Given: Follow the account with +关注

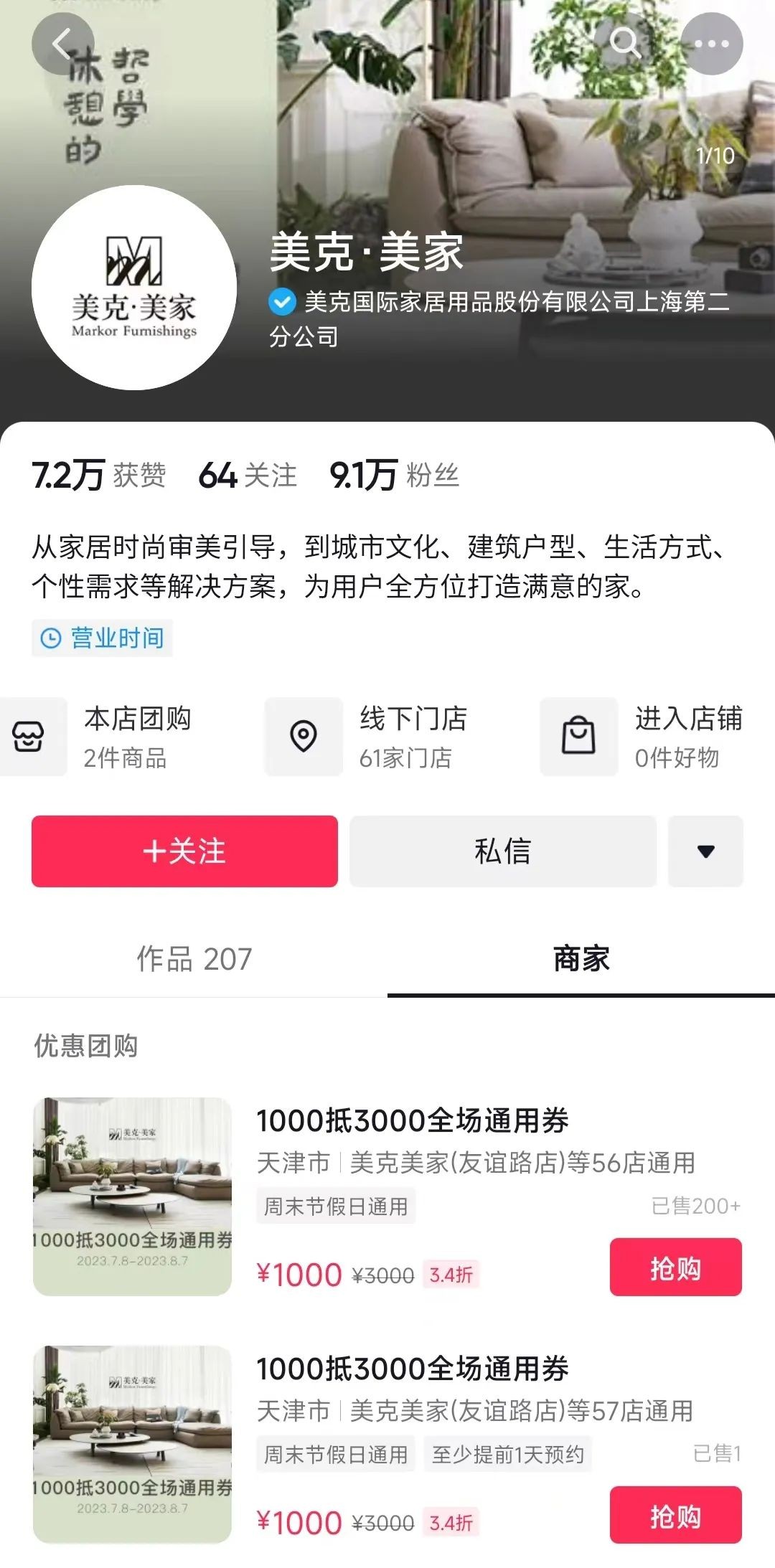Looking at the screenshot, I should point(184,851).
